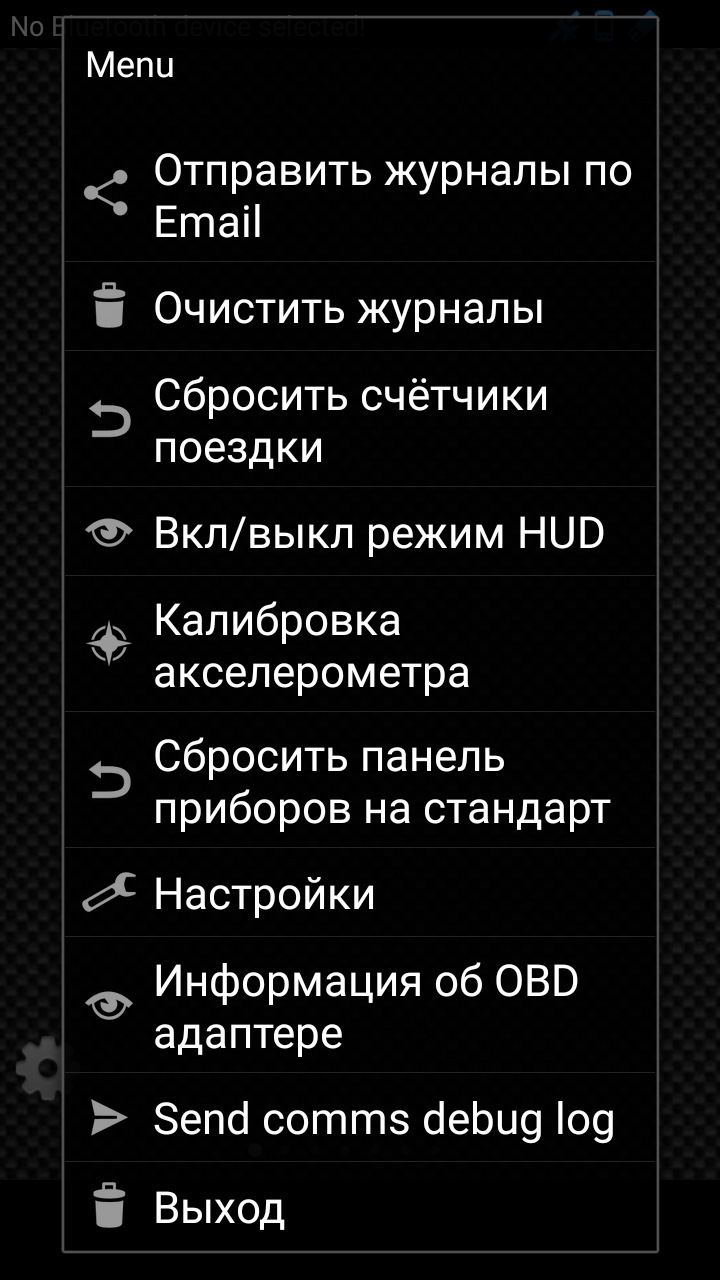
Task: Open Калибровка акселерометра
Action: [x=360, y=646]
